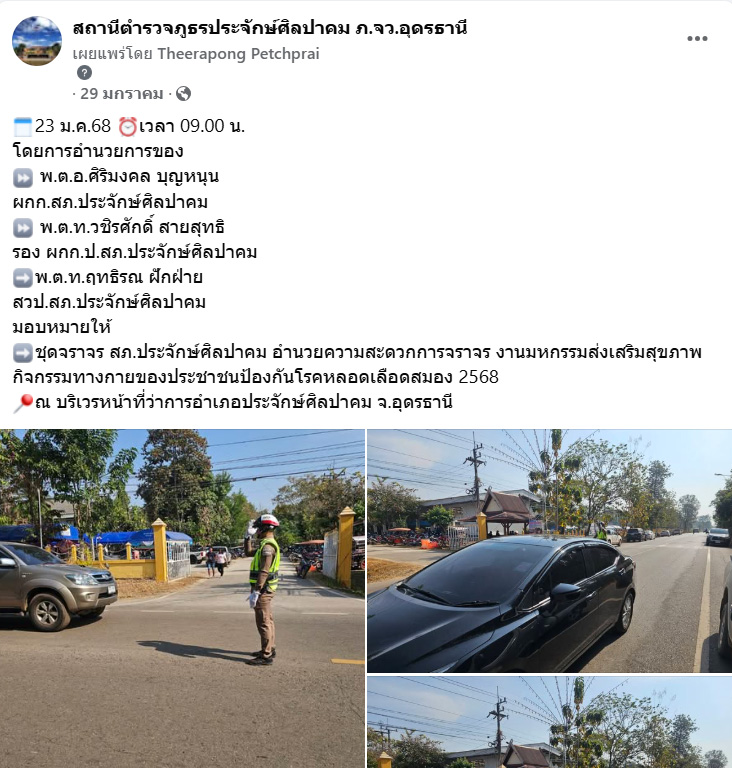Screen dimensions: 732x768
Task: Open the สถานีตำรวจภูธรประจักษ์ศิลปาคม page name link
Action: point(270,28)
